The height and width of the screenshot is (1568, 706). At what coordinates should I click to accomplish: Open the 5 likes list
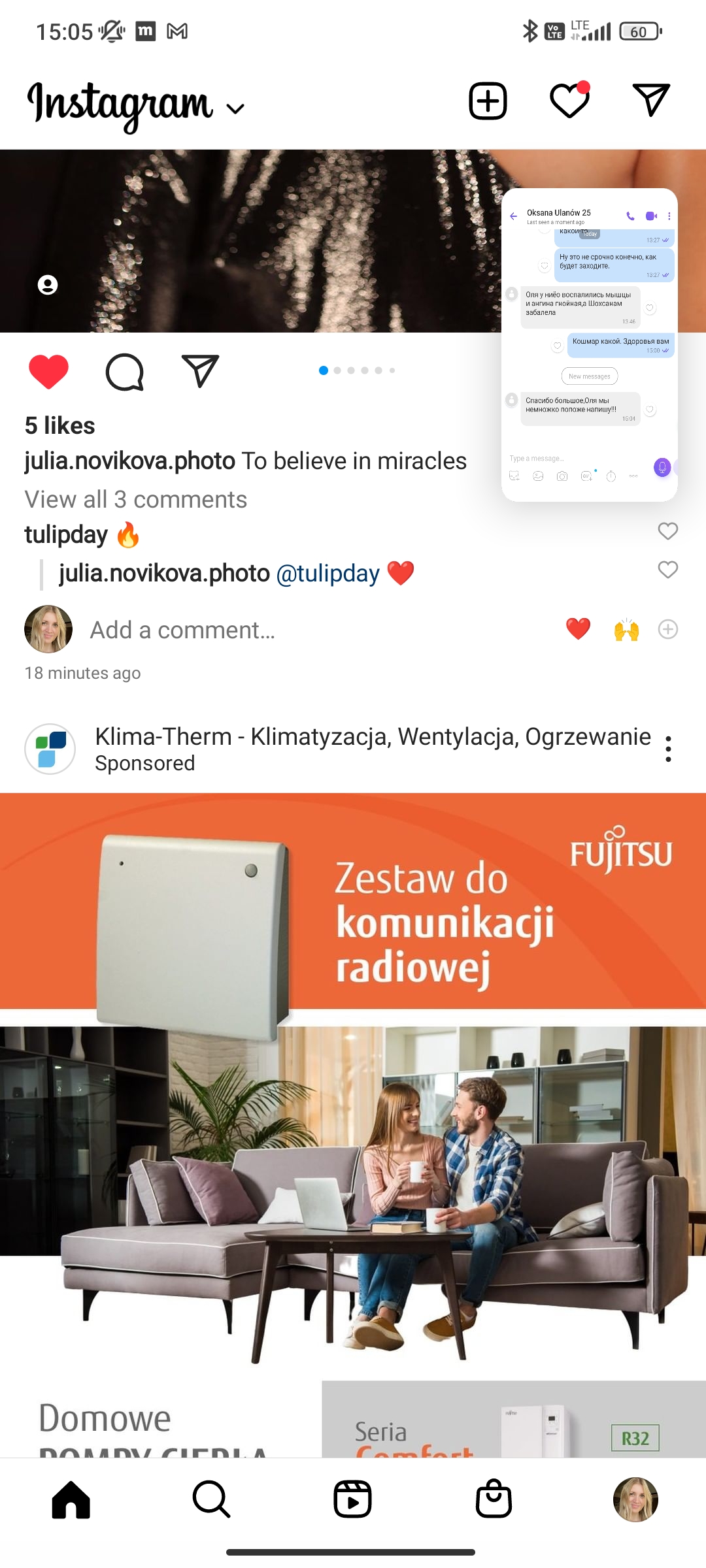coord(60,426)
